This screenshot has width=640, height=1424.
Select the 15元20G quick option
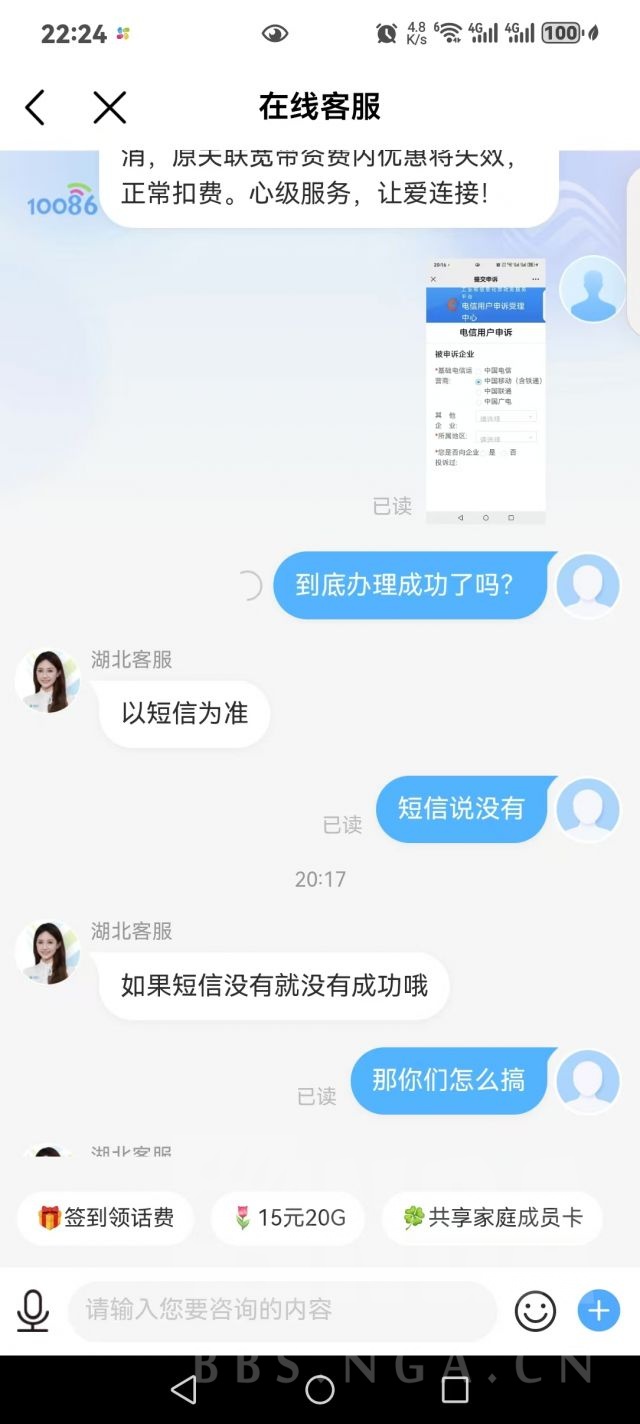click(289, 1217)
